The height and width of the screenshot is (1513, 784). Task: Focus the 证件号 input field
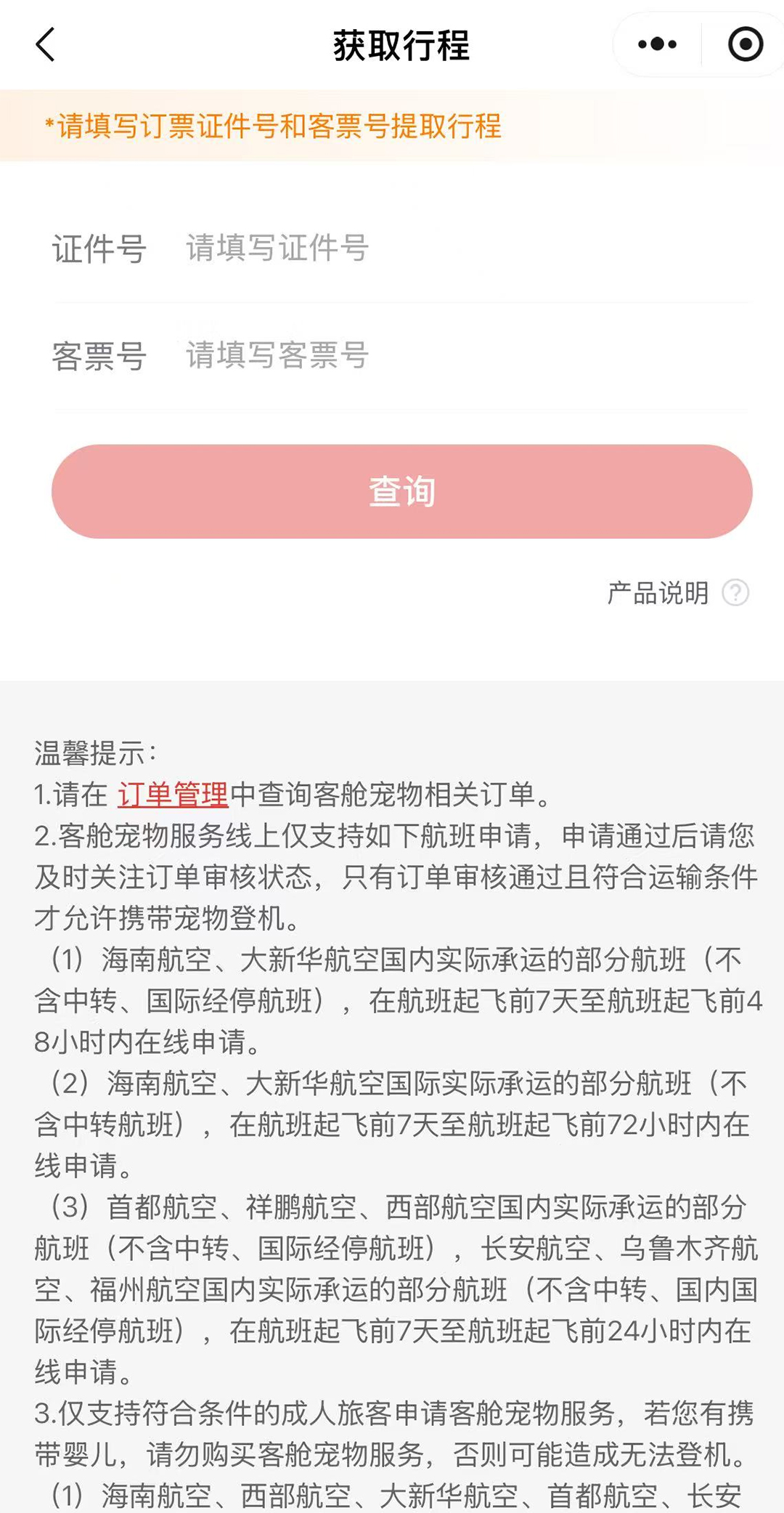point(465,248)
